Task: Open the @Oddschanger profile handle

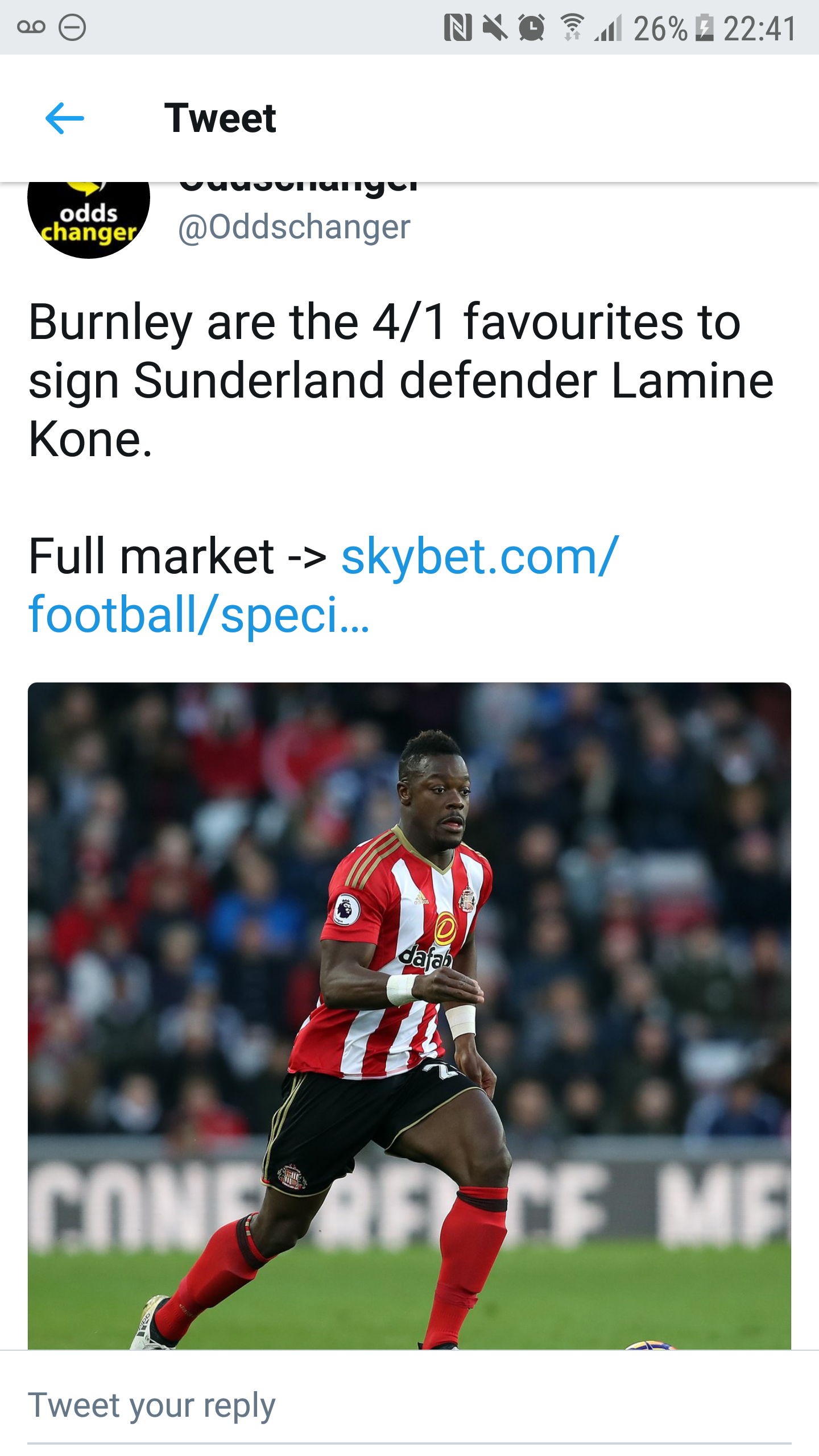Action: tap(294, 227)
